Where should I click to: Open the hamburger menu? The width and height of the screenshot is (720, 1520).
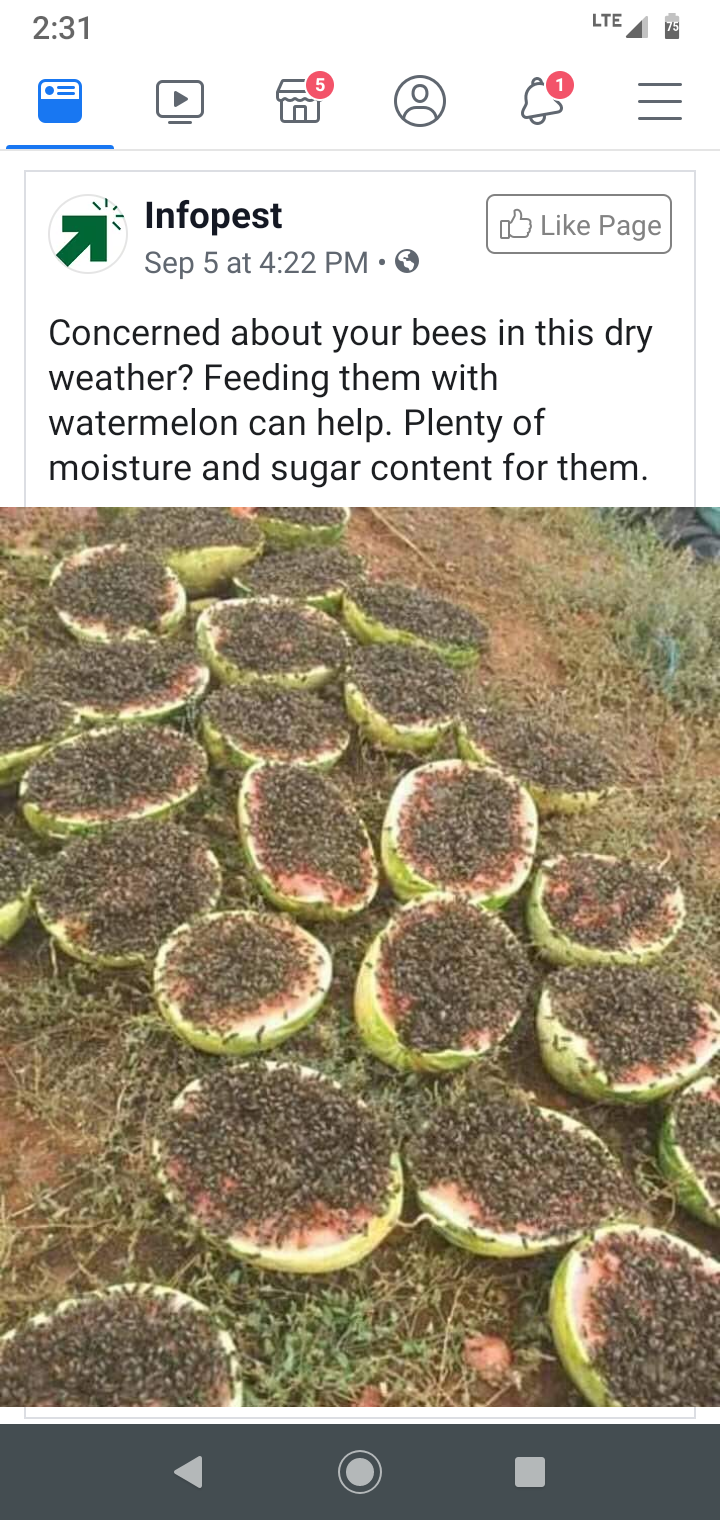pos(660,102)
